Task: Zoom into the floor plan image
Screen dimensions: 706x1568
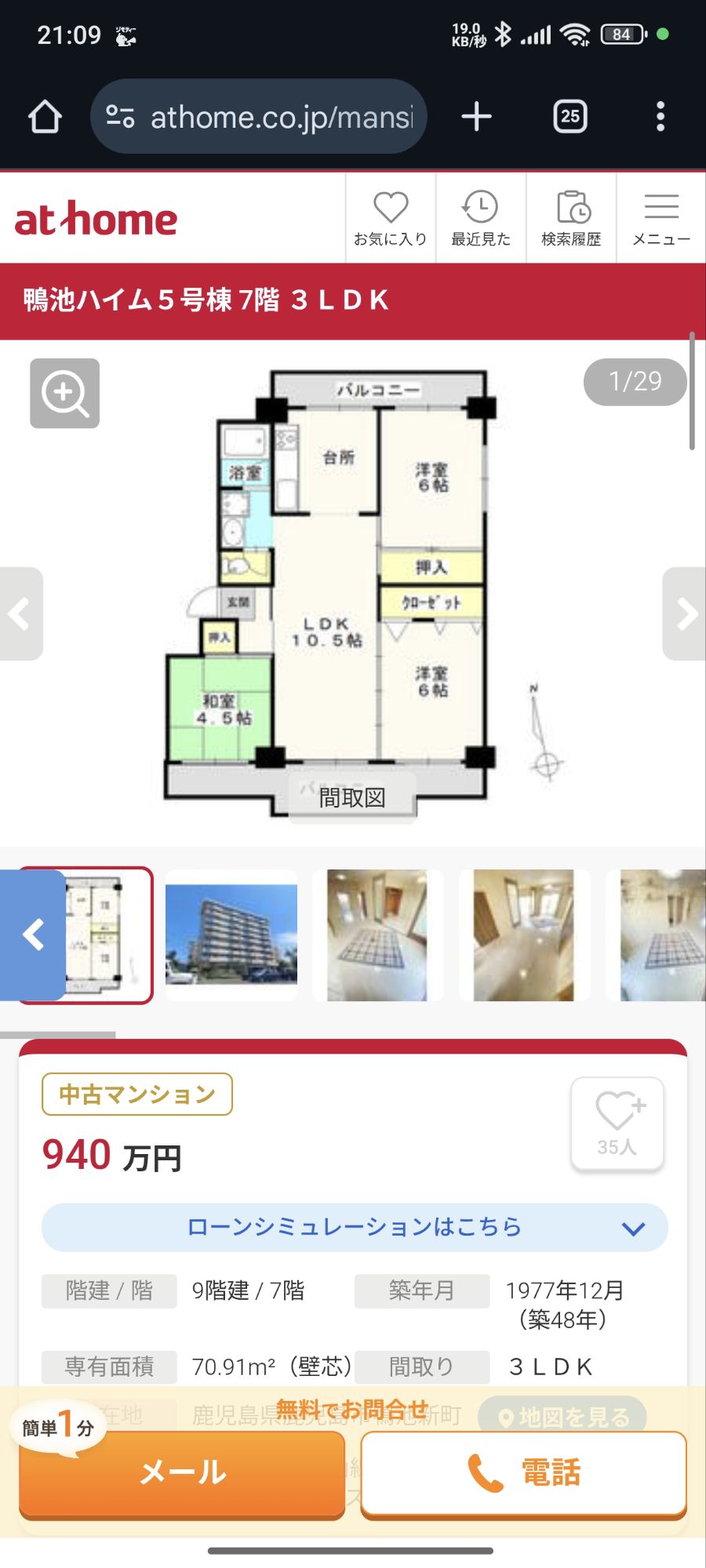Action: [x=64, y=394]
